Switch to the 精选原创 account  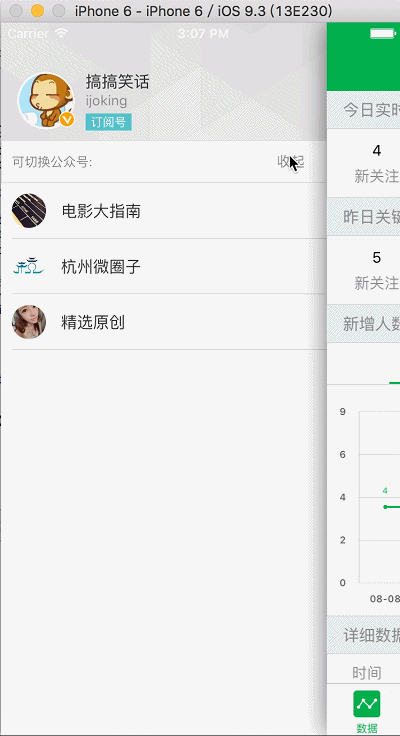tap(164, 322)
